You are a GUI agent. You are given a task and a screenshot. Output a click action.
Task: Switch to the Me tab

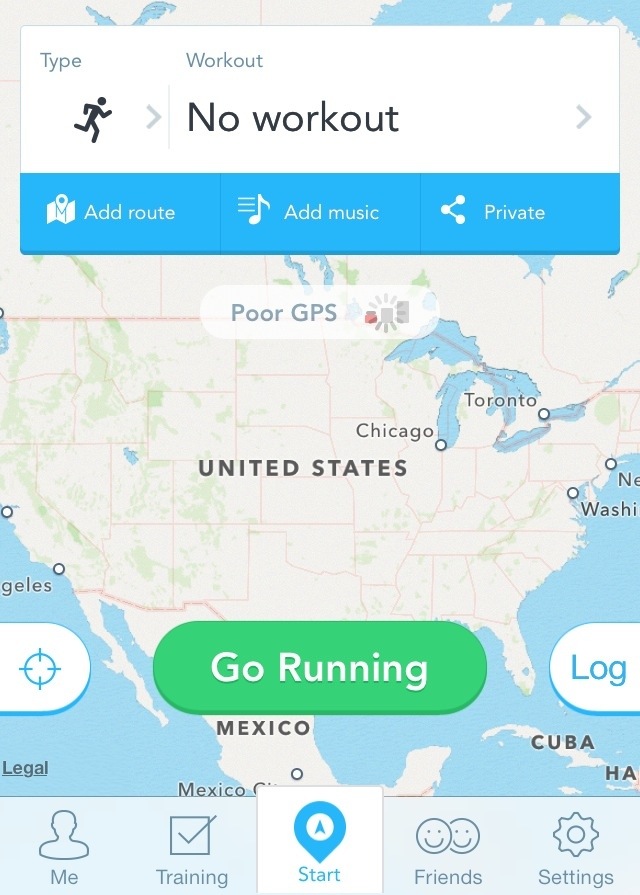point(64,848)
